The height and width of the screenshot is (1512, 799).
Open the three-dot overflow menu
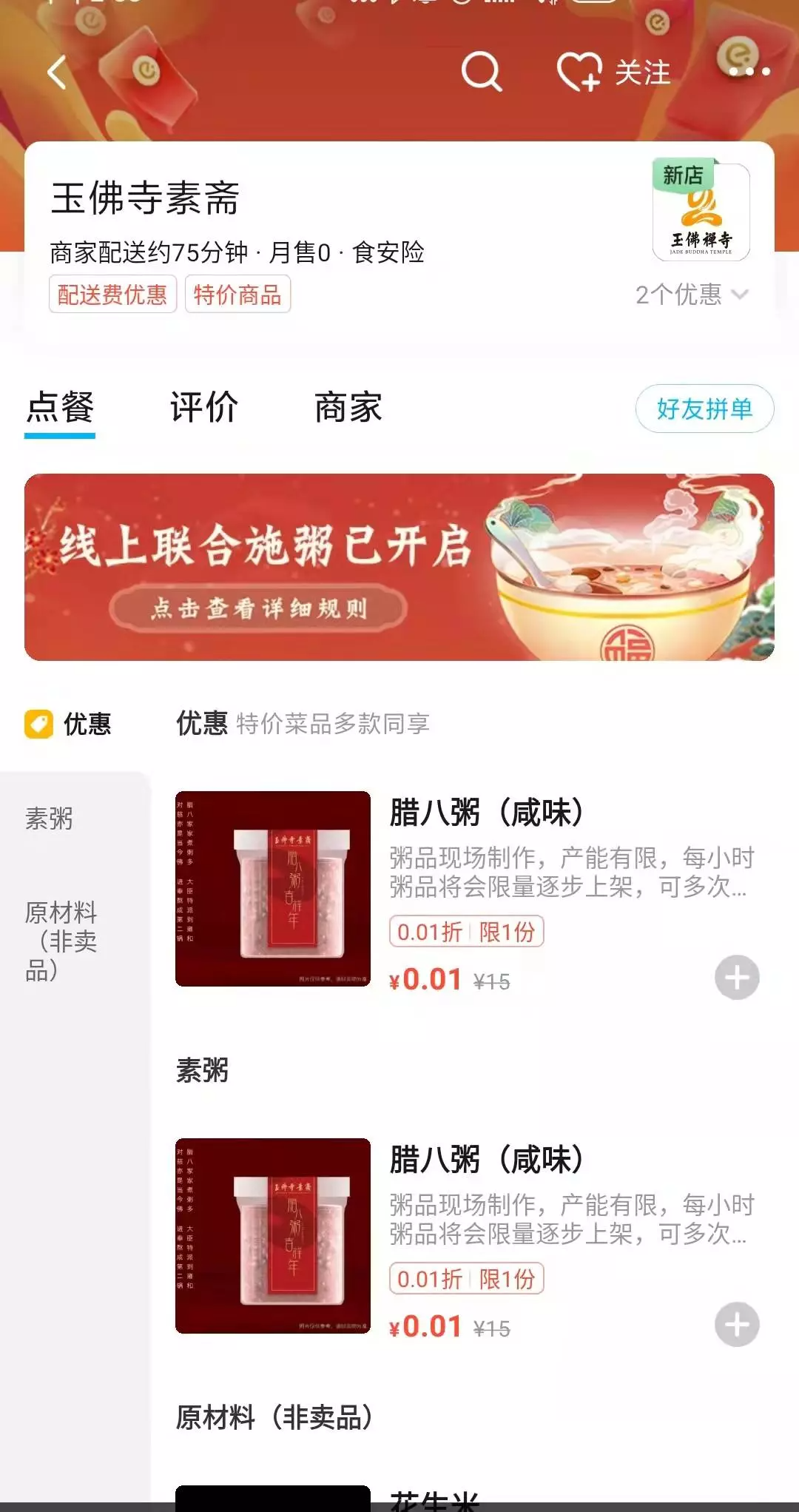click(x=749, y=72)
